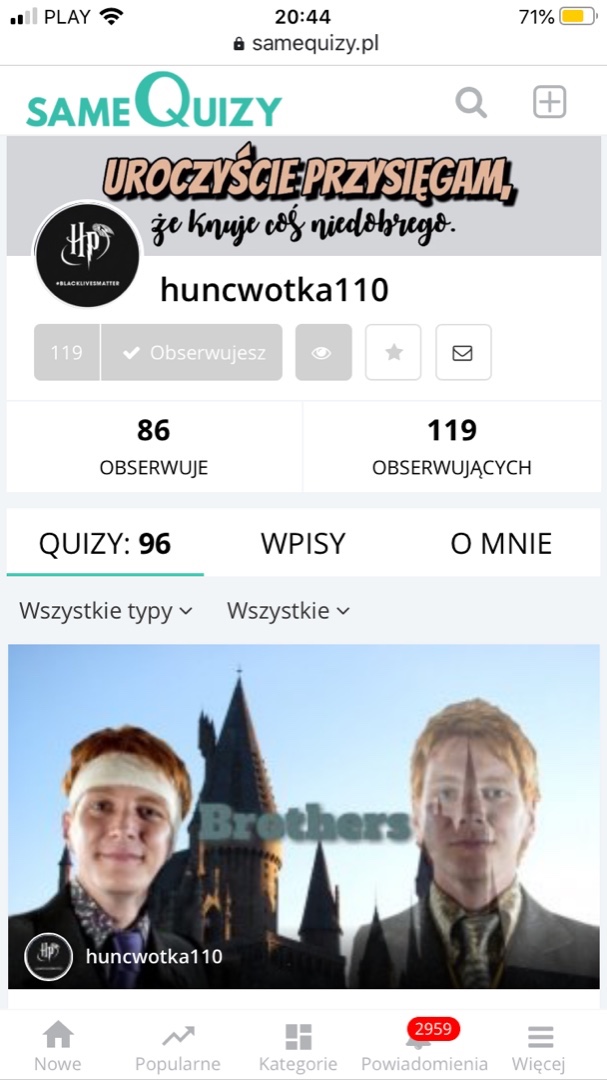Tap the eye icon button
Screen dimensions: 607x1080
click(323, 352)
